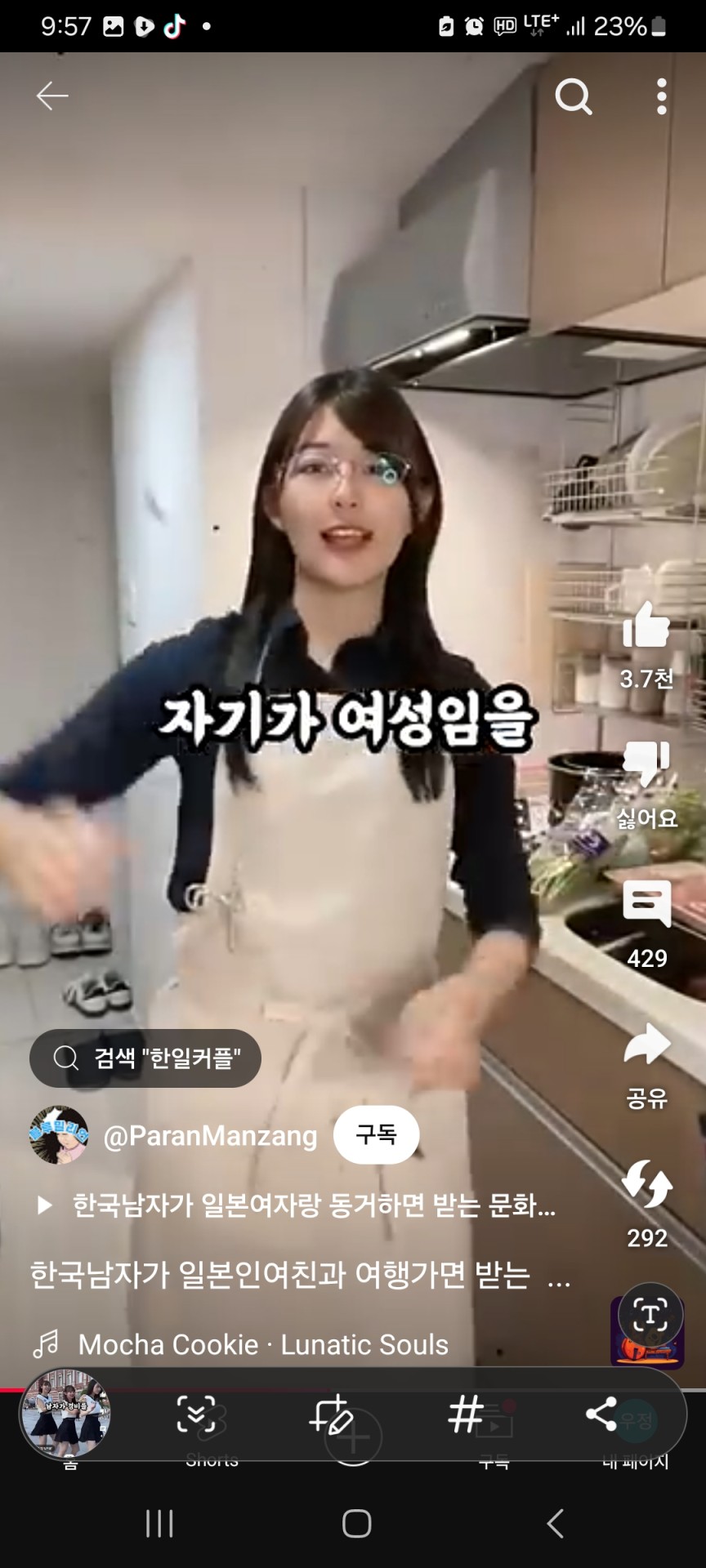Search for "한일커플" chip
This screenshot has height=1568, width=706.
[145, 1058]
